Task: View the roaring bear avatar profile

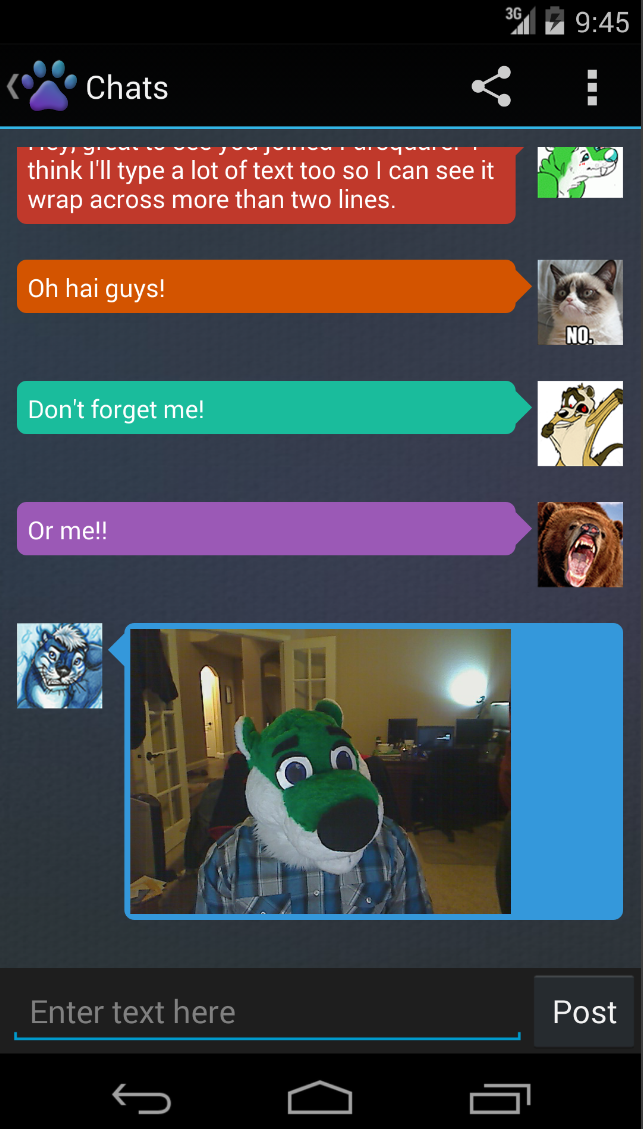Action: (x=580, y=544)
